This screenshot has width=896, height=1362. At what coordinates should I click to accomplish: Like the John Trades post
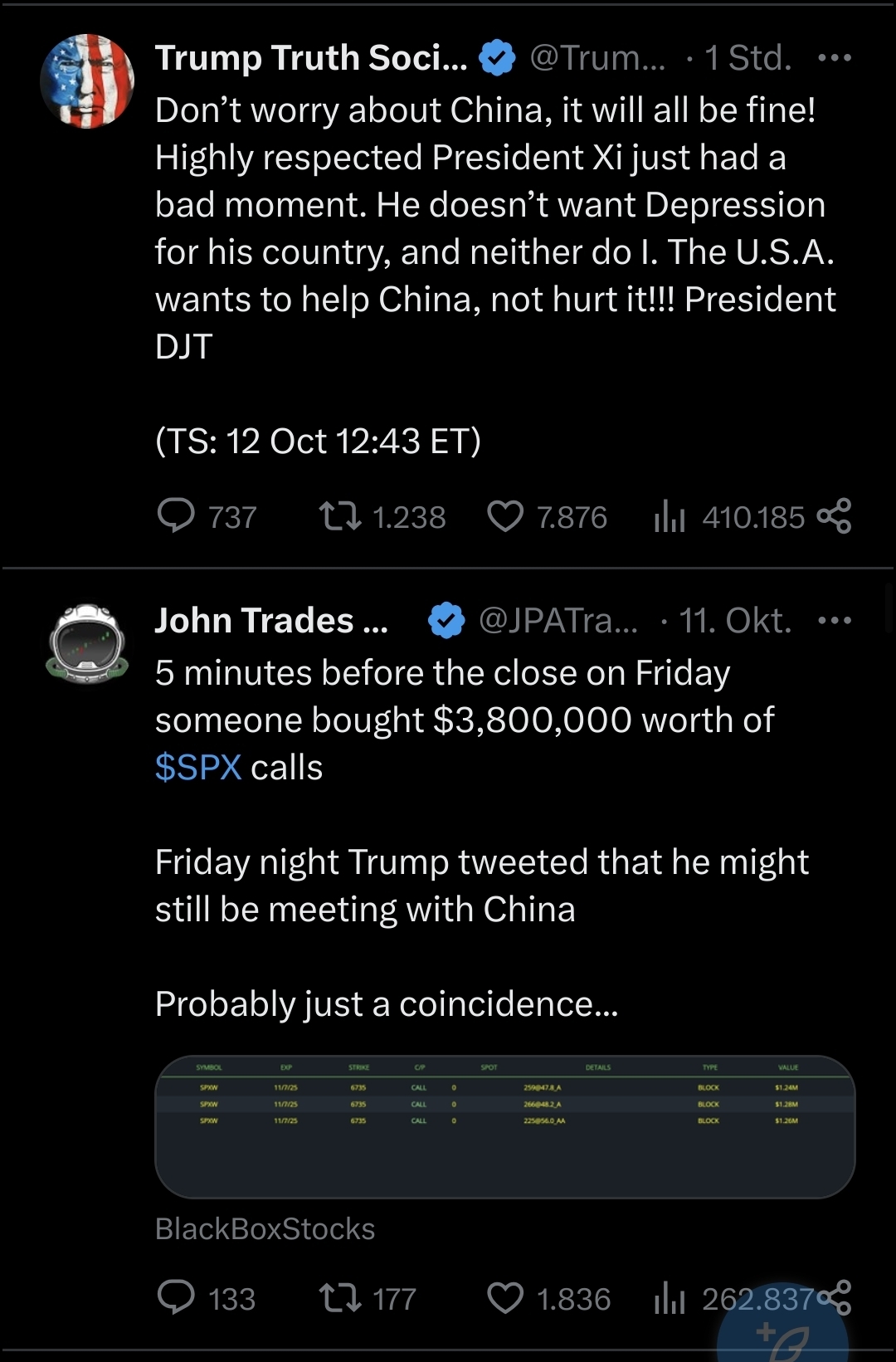click(505, 1297)
